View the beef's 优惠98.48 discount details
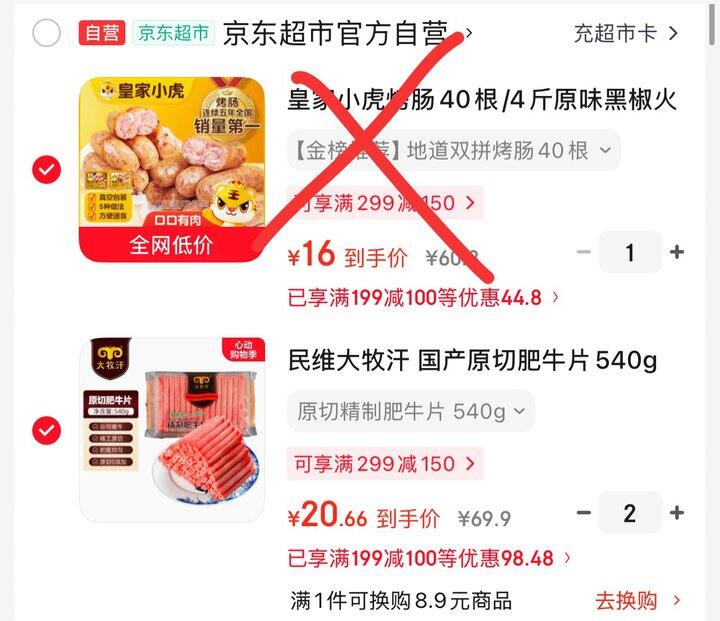The image size is (720, 621). click(429, 558)
